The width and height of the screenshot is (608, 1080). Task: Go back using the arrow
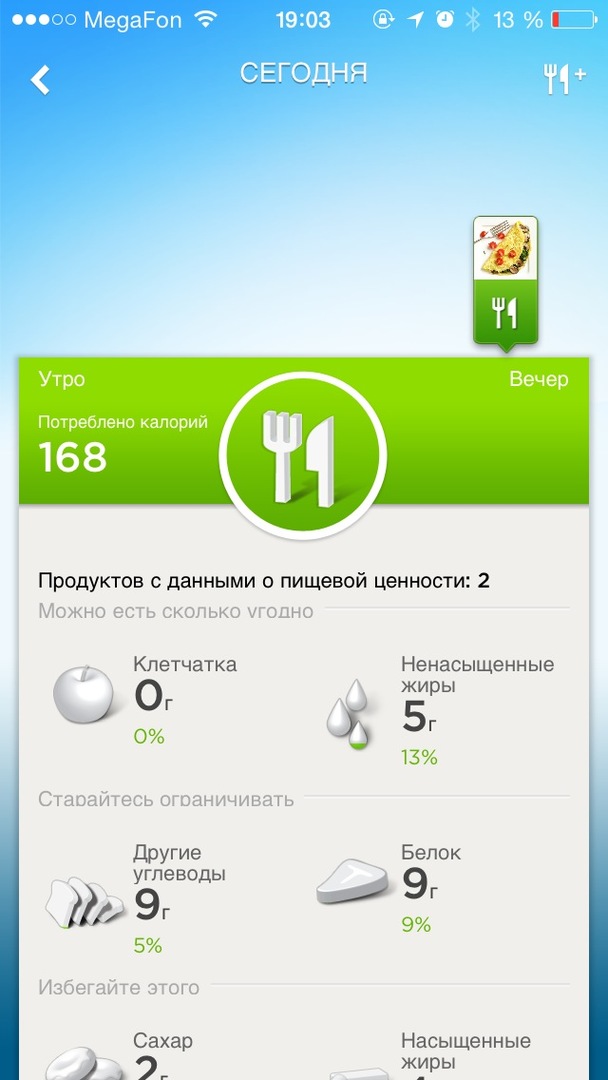(x=40, y=79)
